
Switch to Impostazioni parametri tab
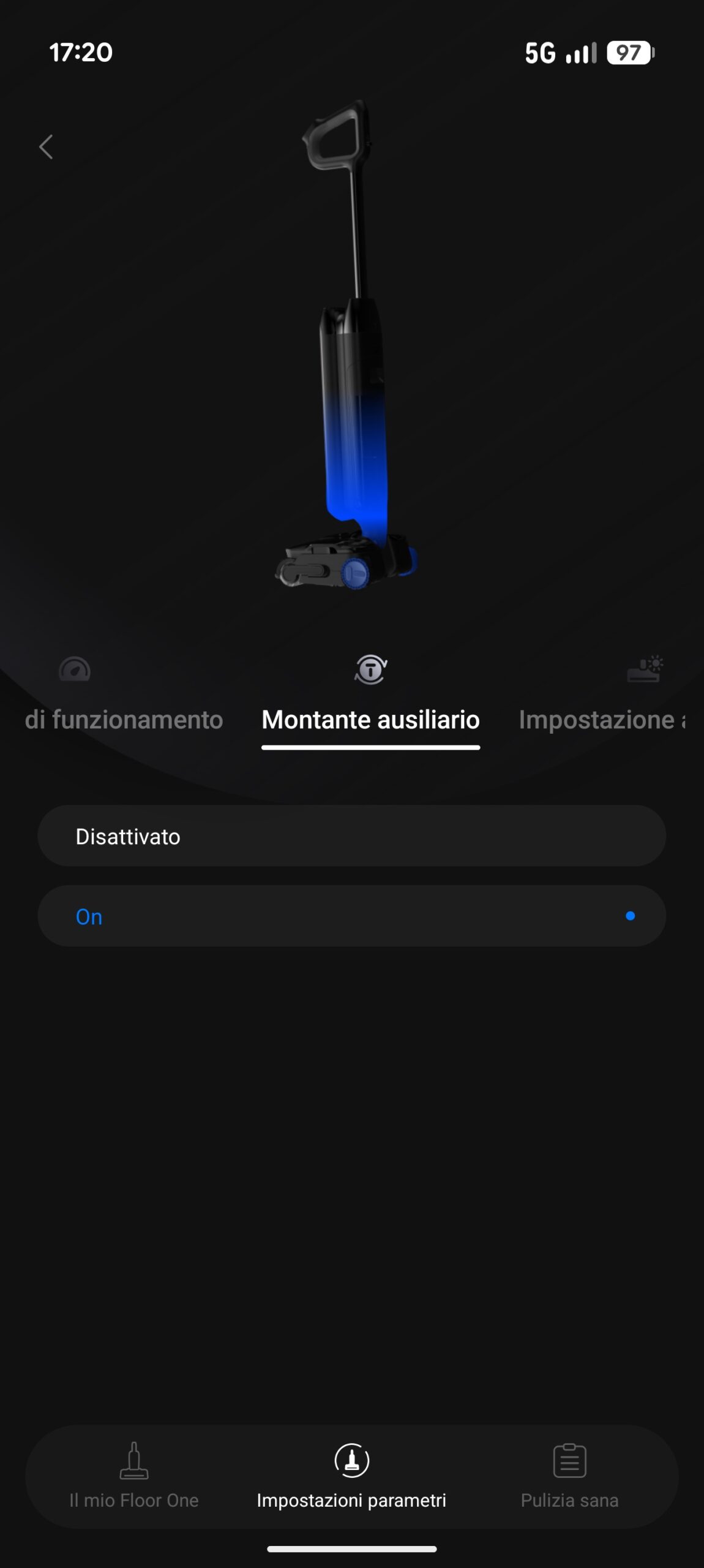point(351,1476)
